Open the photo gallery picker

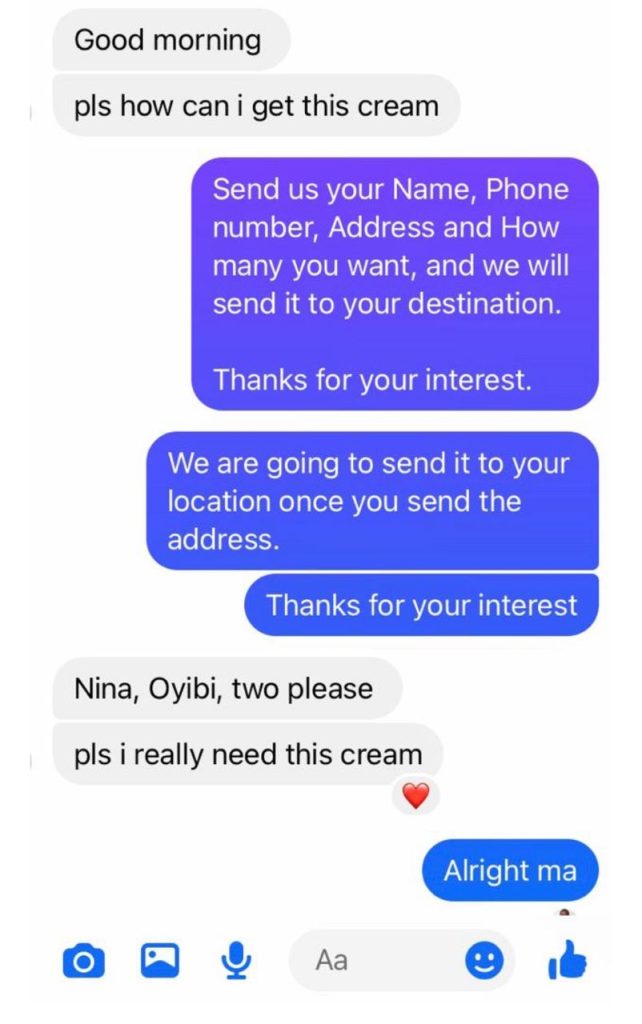pyautogui.click(x=160, y=961)
